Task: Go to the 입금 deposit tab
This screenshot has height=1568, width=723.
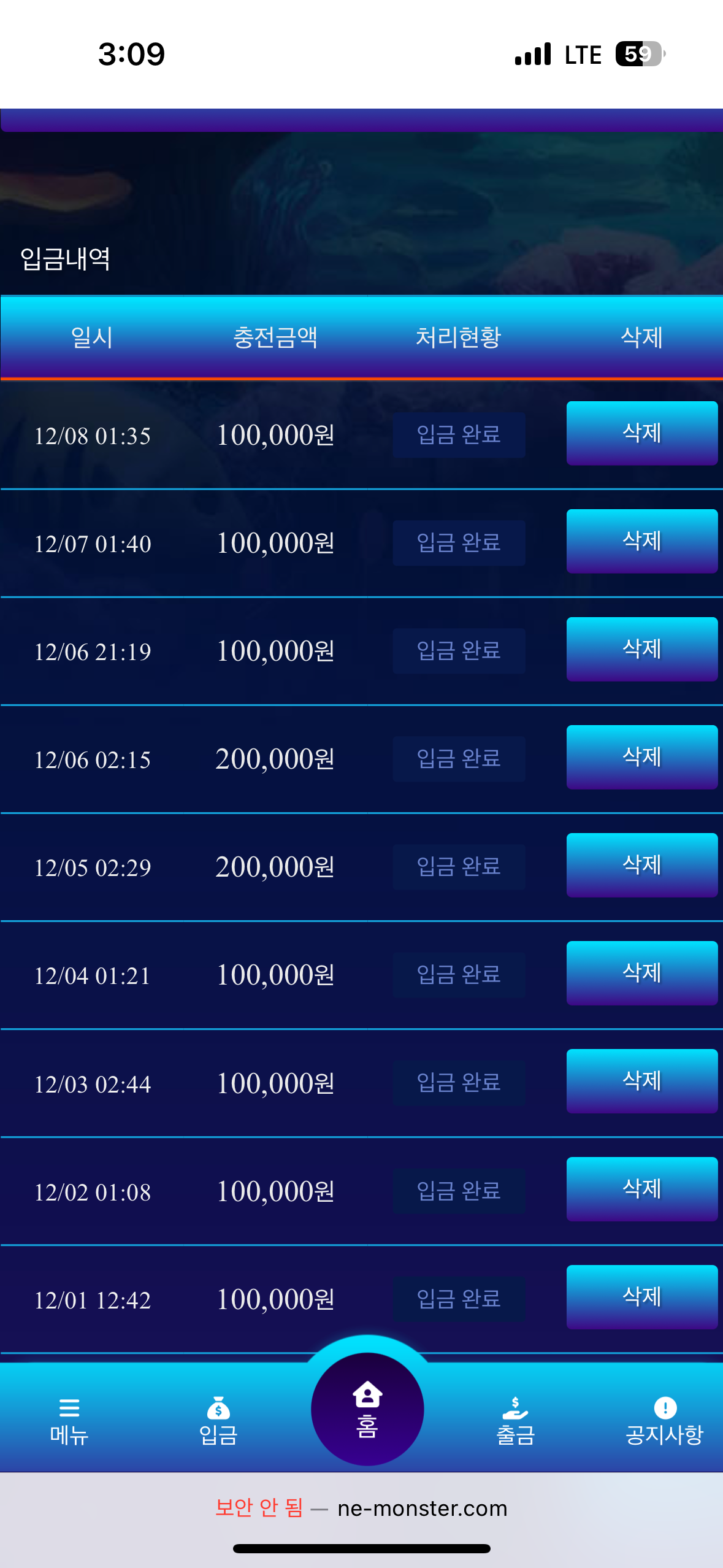Action: pos(218,1421)
